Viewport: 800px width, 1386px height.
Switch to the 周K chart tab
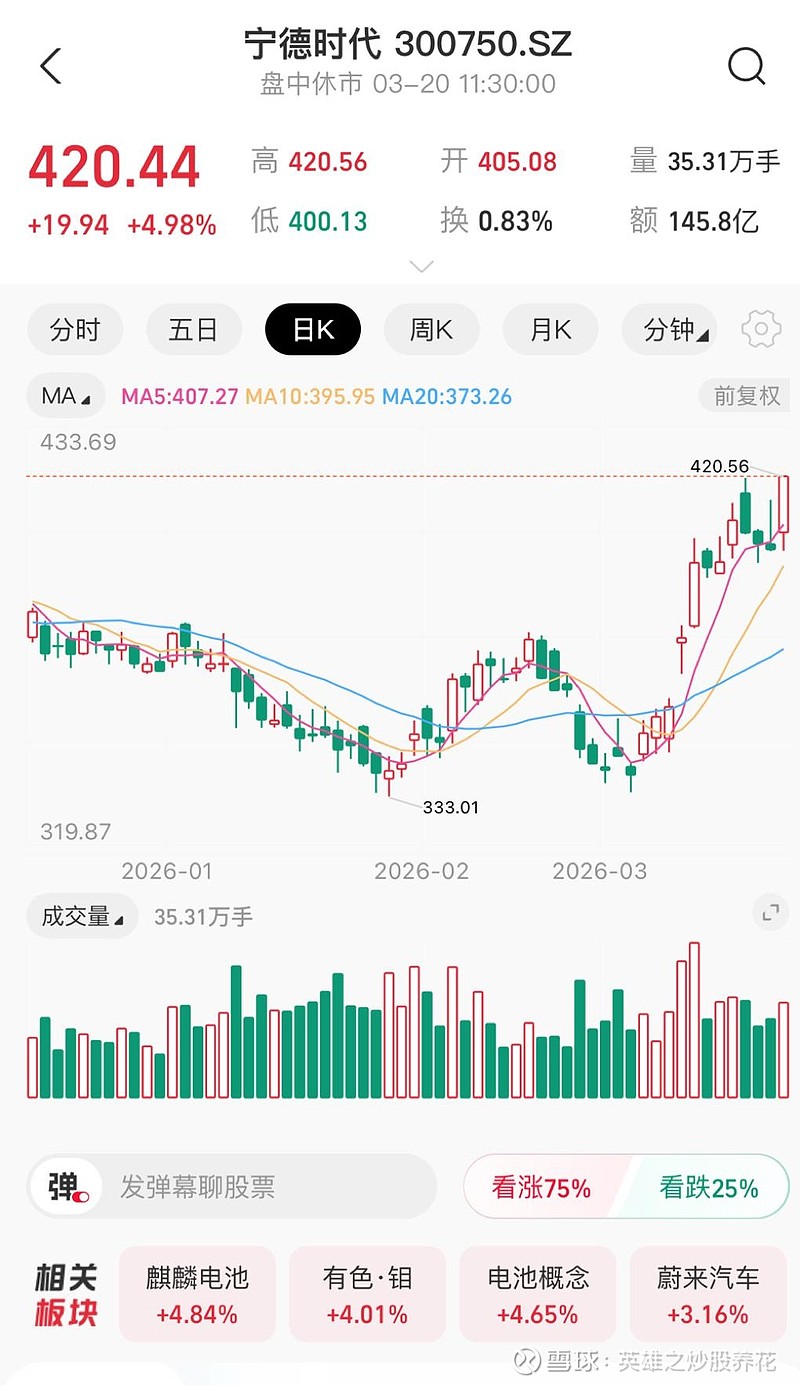tap(431, 330)
